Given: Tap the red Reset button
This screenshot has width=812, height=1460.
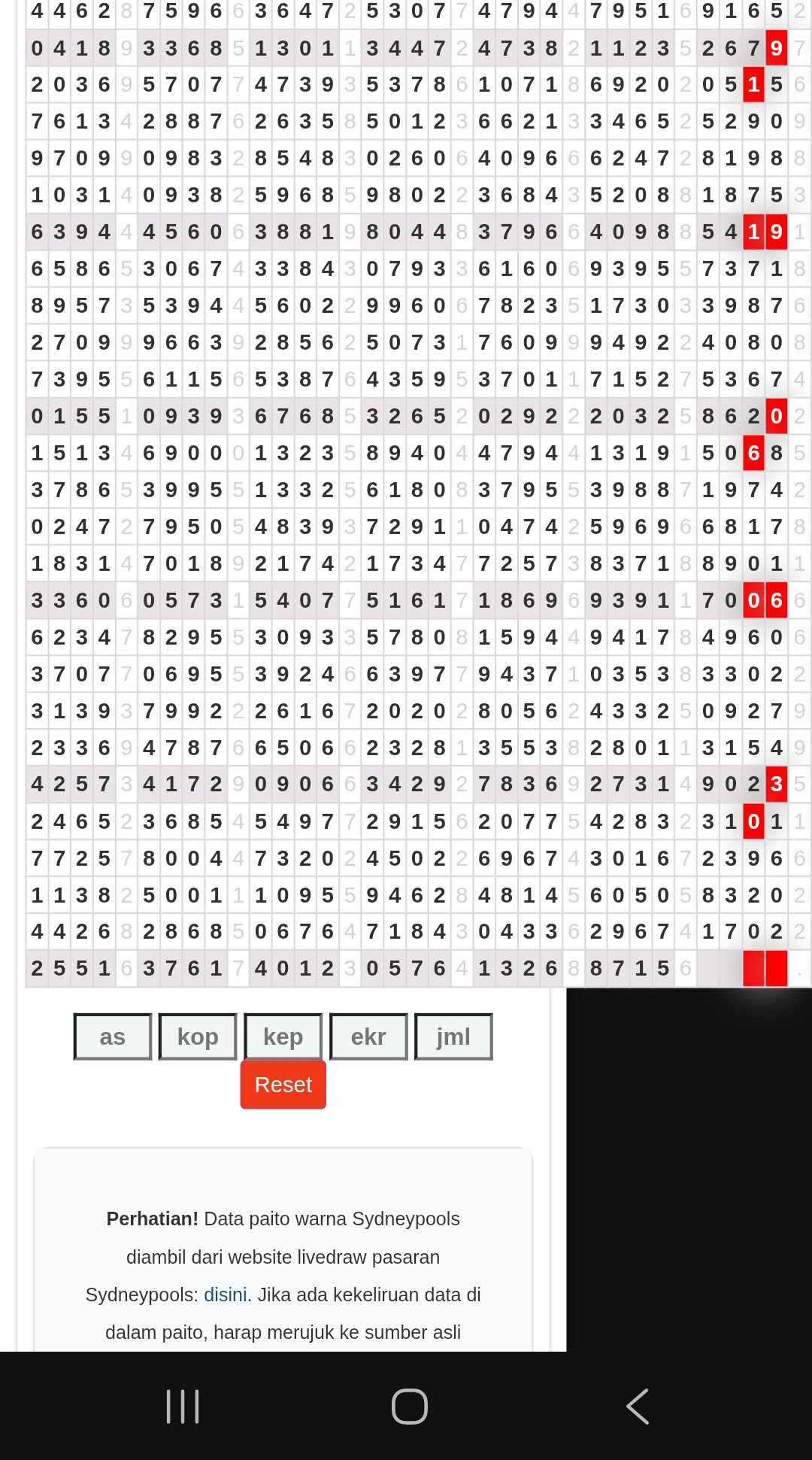Looking at the screenshot, I should pyautogui.click(x=283, y=1085).
